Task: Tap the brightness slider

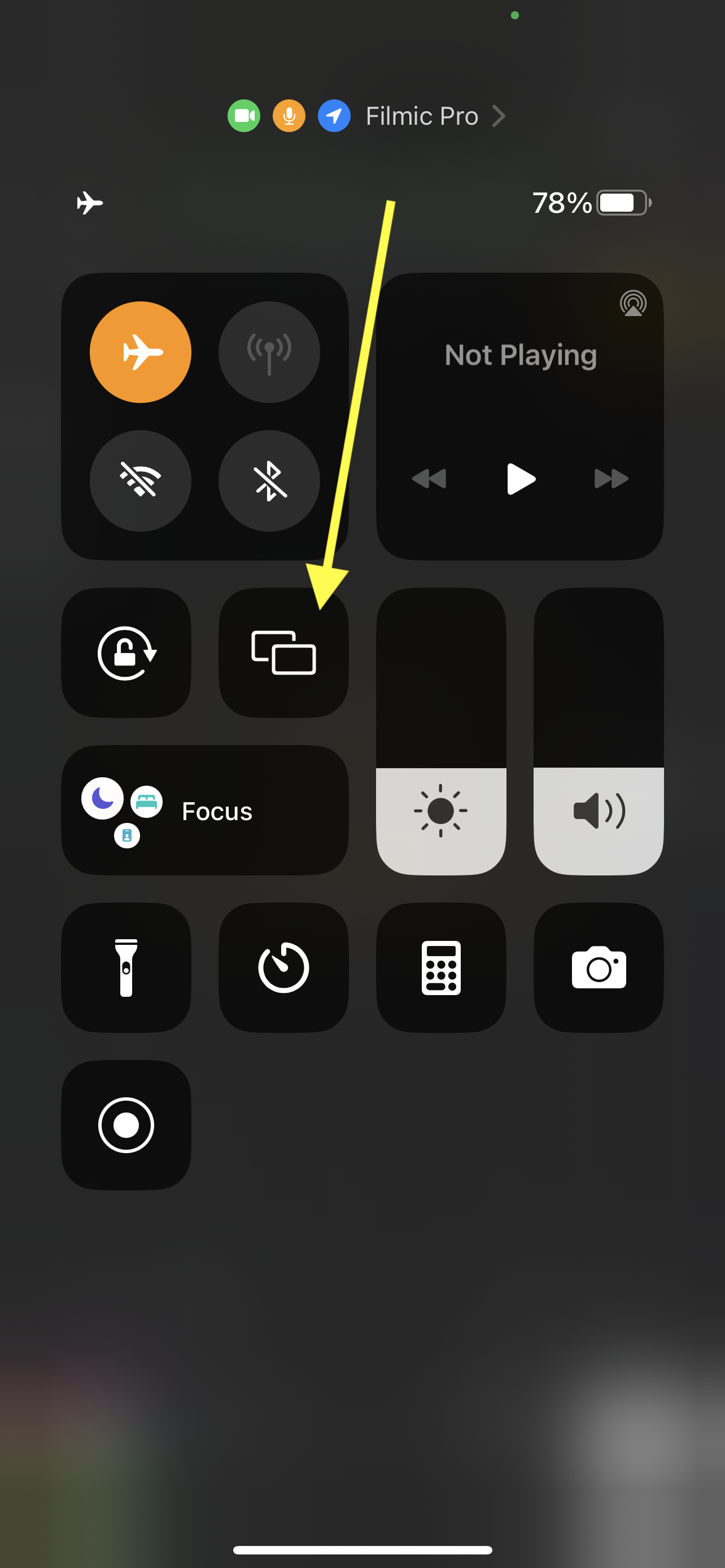Action: [x=442, y=731]
